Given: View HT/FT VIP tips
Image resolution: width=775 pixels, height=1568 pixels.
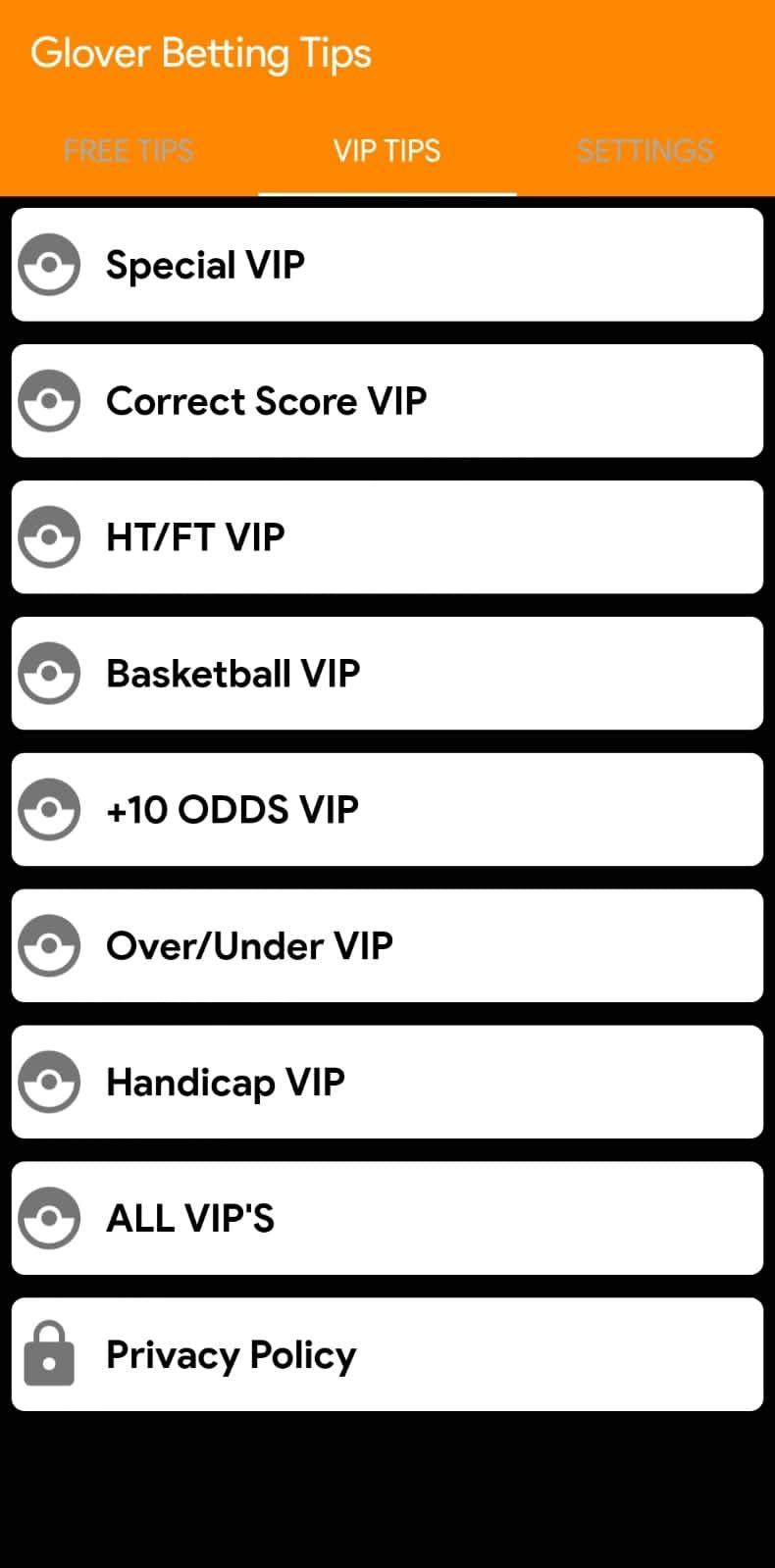Looking at the screenshot, I should [x=387, y=537].
